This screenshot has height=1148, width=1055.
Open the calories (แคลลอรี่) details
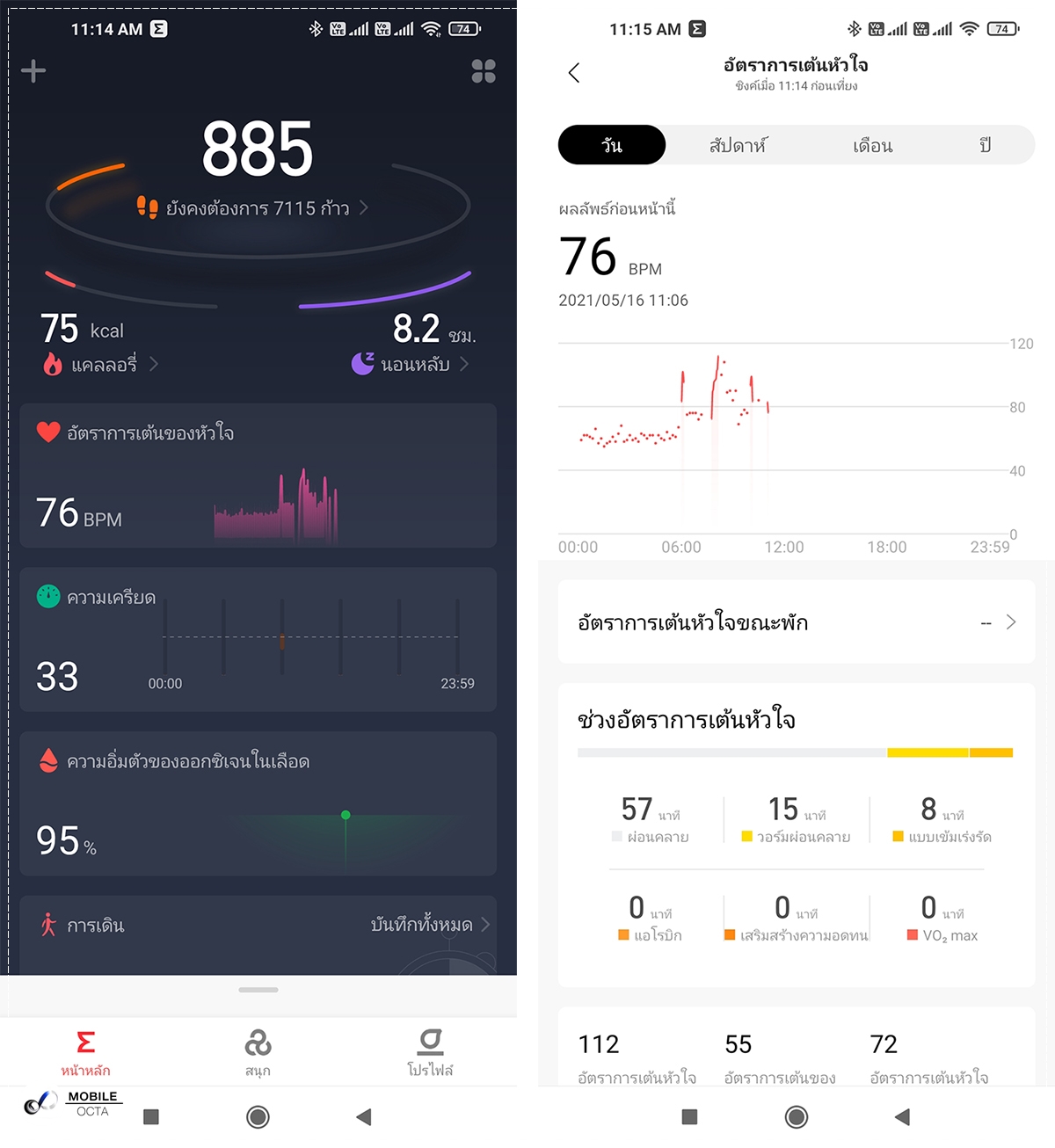[101, 364]
